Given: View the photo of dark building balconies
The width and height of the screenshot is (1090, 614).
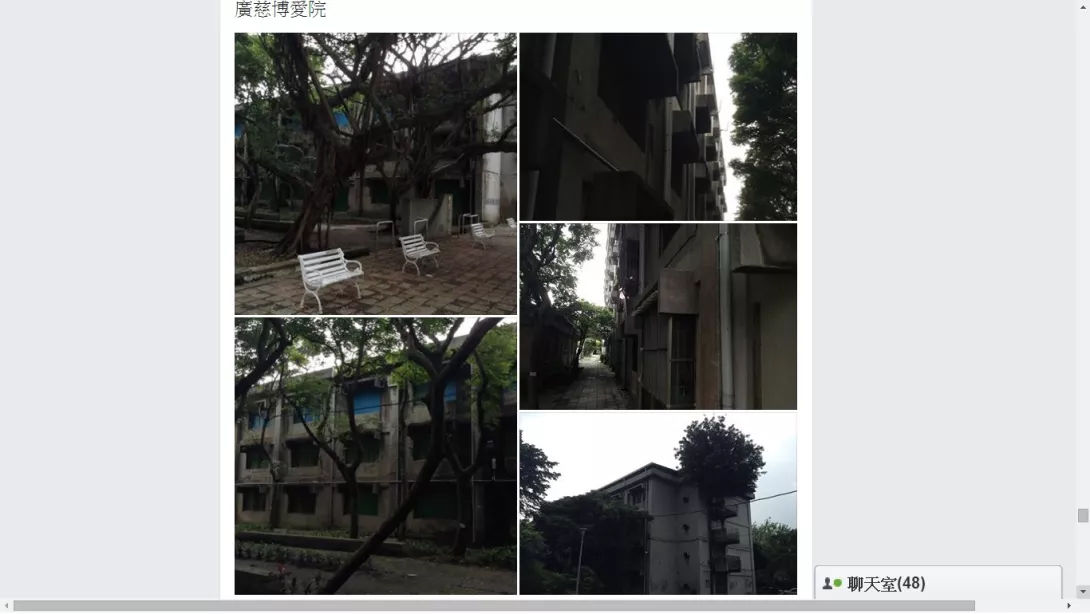Looking at the screenshot, I should [x=658, y=126].
